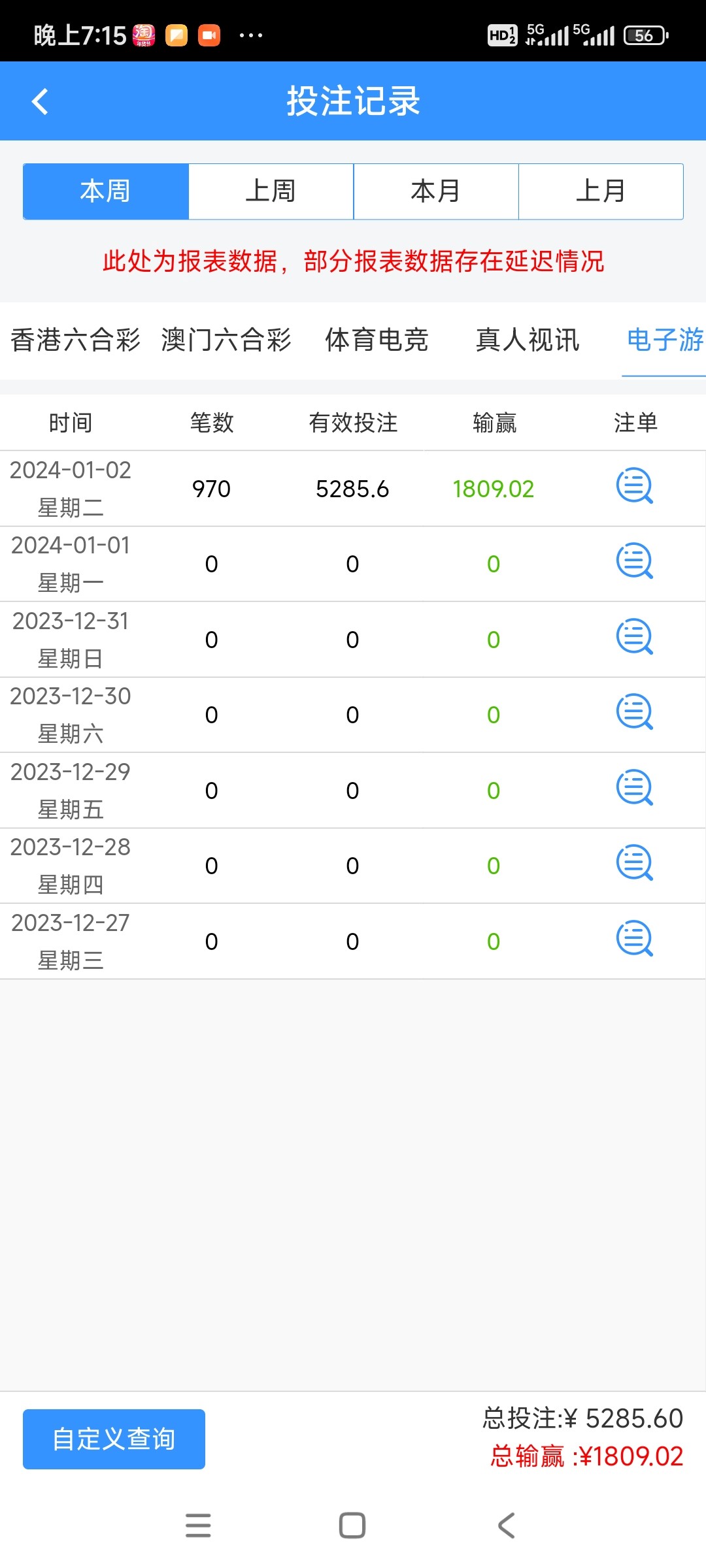The height and width of the screenshot is (1568, 706).
Task: Tap the back navigation icon
Action: [x=505, y=1525]
